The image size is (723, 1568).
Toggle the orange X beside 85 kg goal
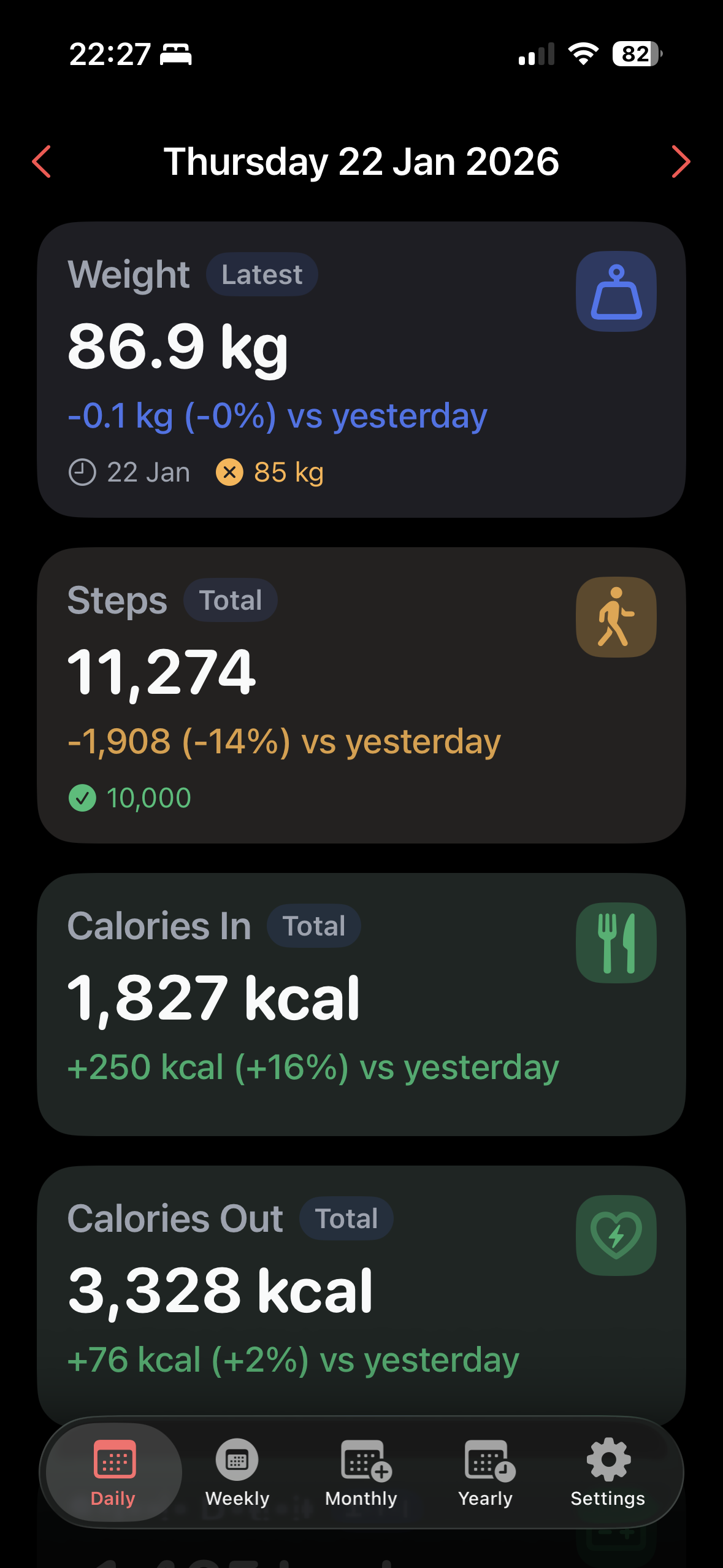point(231,472)
